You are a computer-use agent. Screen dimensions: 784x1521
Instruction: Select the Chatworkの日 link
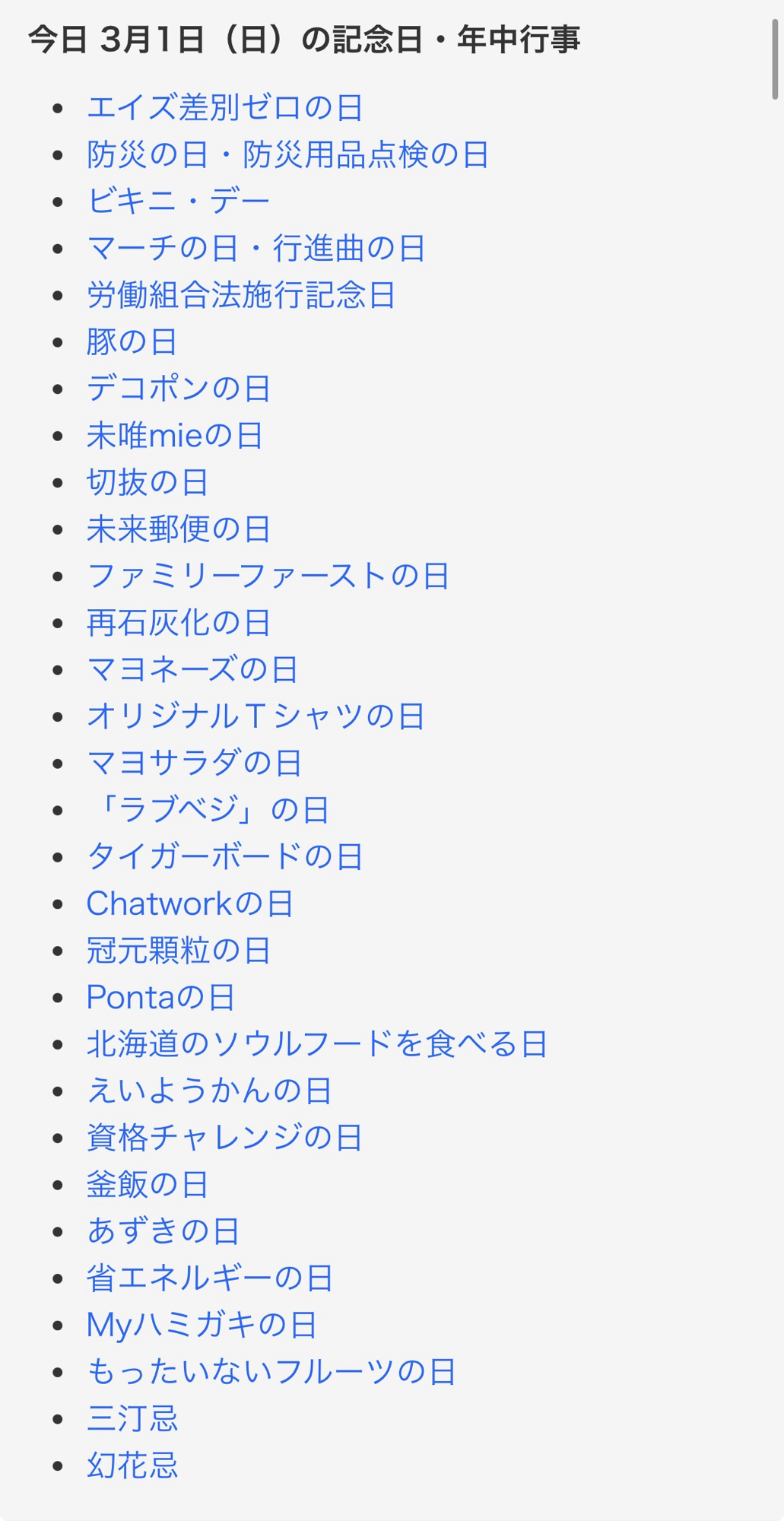189,903
